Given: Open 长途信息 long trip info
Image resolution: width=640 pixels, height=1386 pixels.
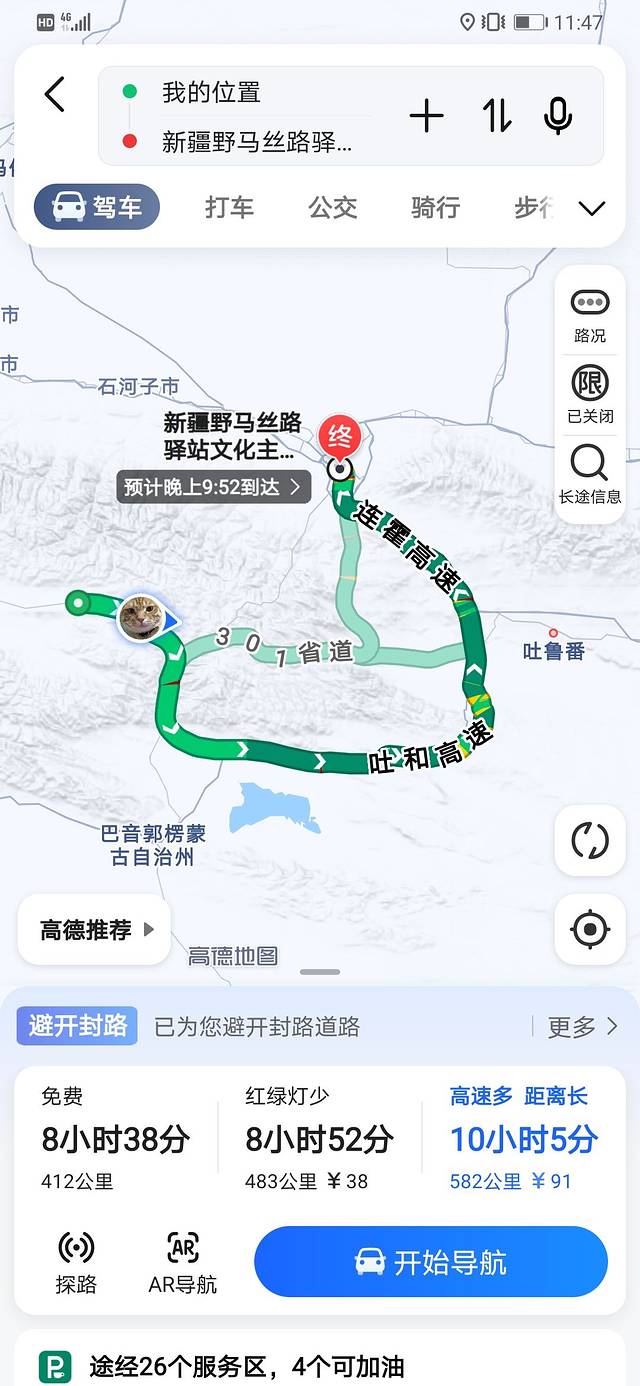Looking at the screenshot, I should (590, 475).
